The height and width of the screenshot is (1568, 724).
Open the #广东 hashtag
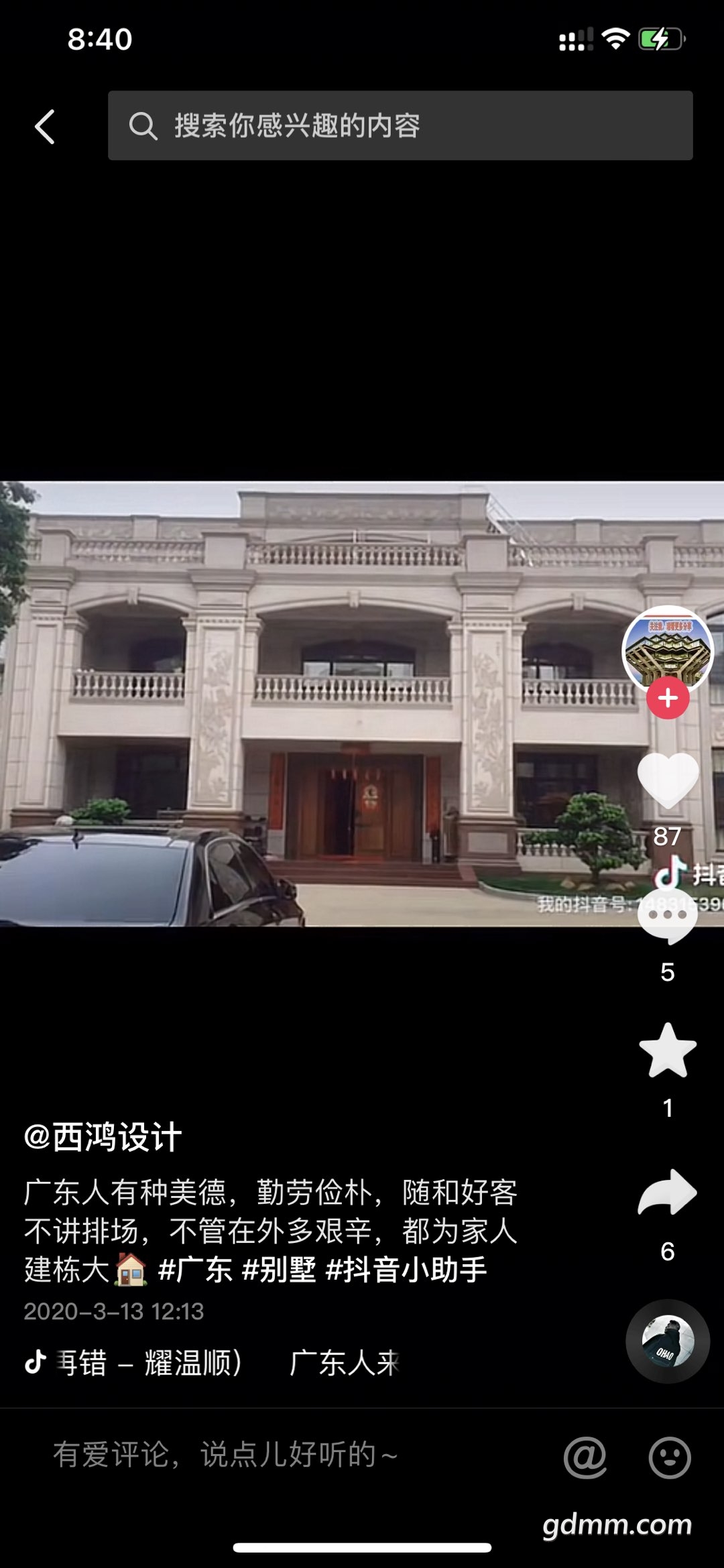(x=195, y=1270)
